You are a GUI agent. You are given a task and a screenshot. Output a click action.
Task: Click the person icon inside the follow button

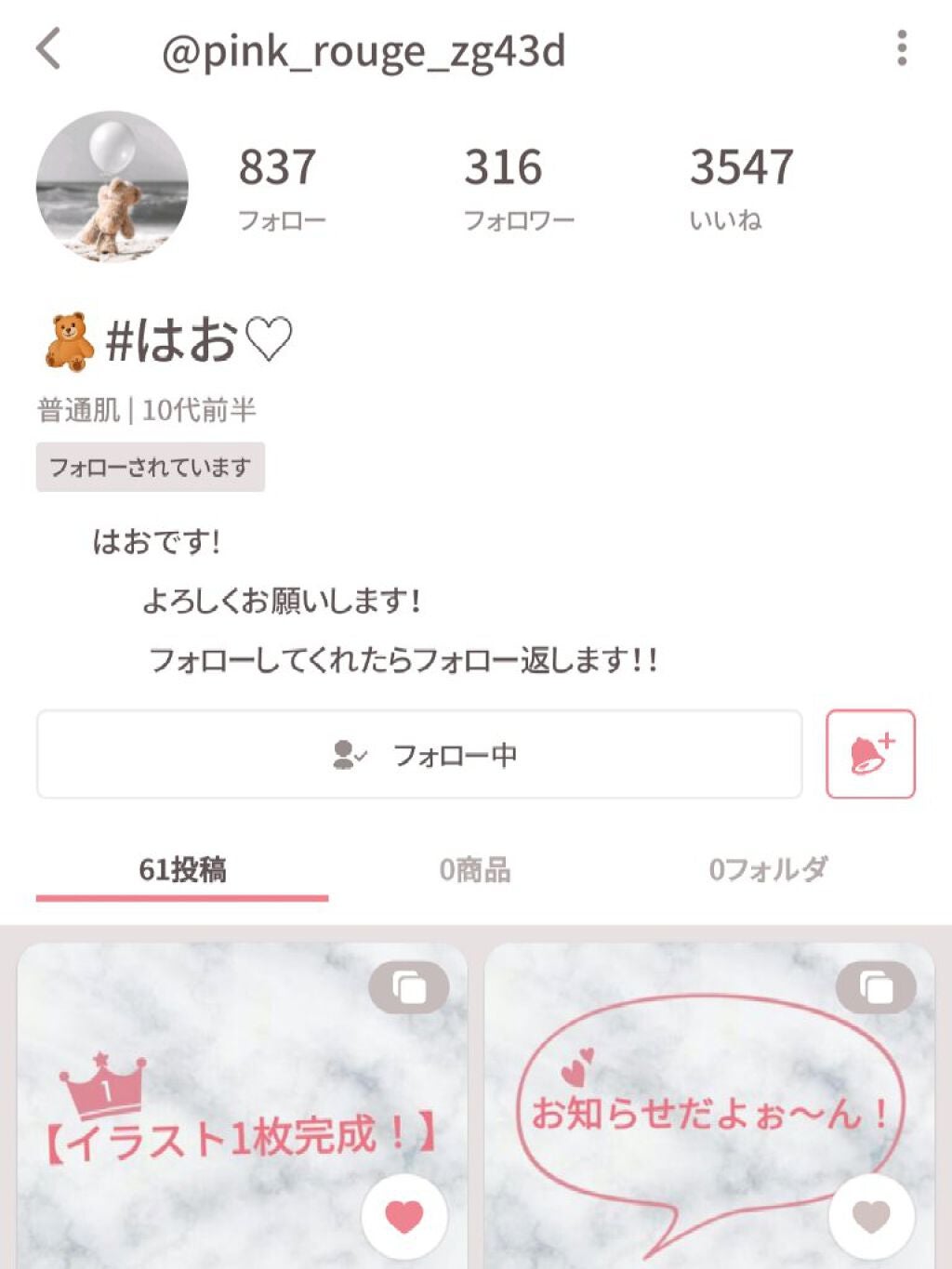pyautogui.click(x=348, y=754)
